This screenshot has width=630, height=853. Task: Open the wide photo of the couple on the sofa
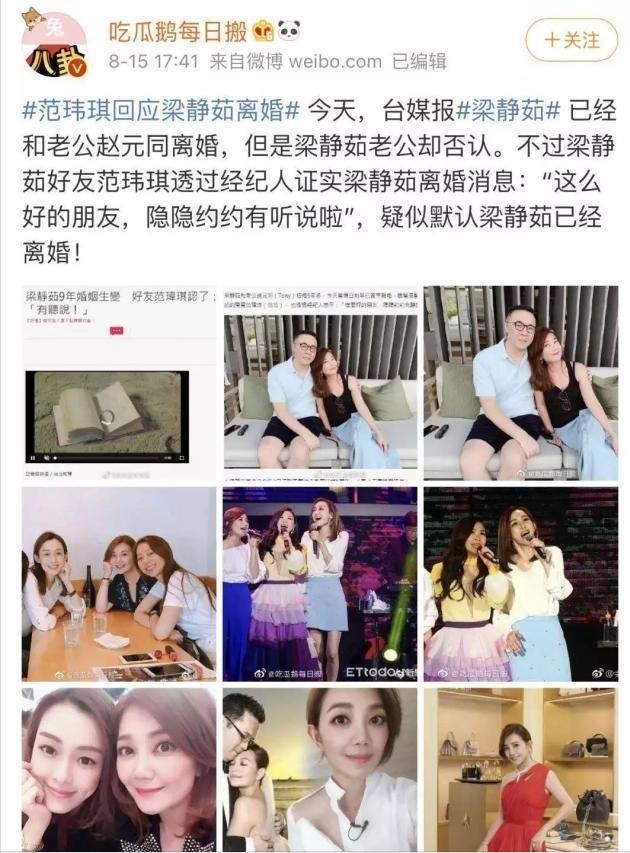320,382
